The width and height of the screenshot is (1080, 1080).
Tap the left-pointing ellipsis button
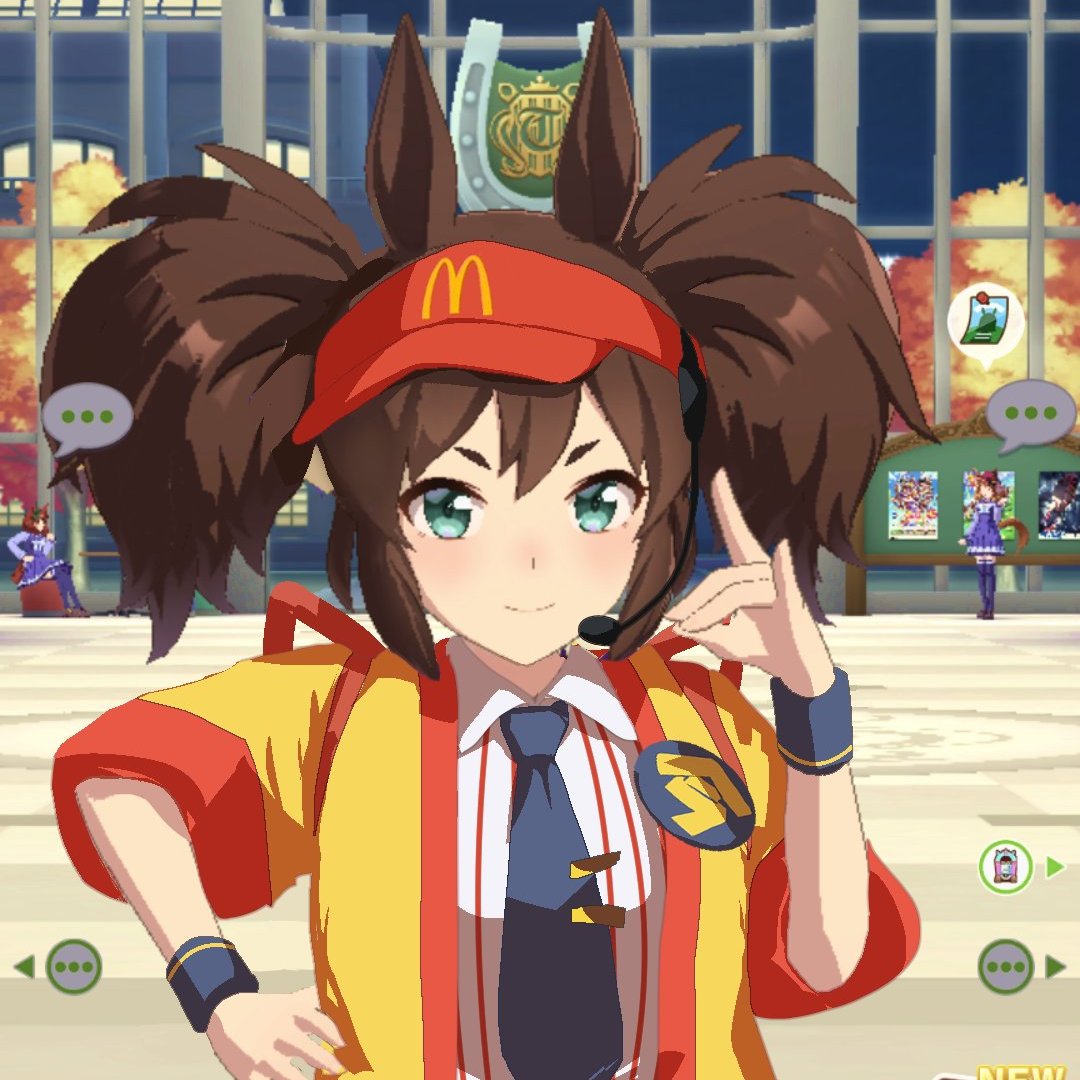[73, 966]
